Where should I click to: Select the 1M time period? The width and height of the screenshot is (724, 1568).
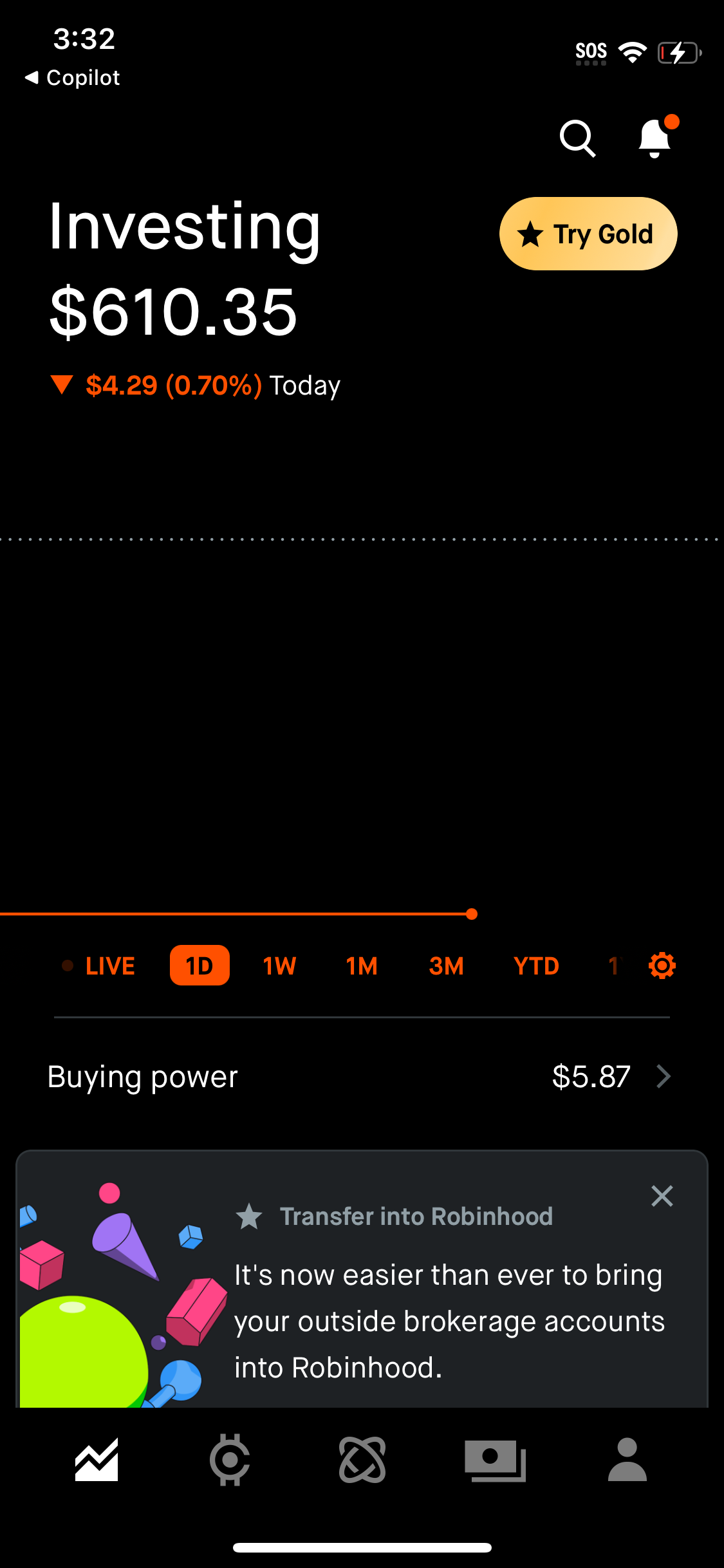361,965
